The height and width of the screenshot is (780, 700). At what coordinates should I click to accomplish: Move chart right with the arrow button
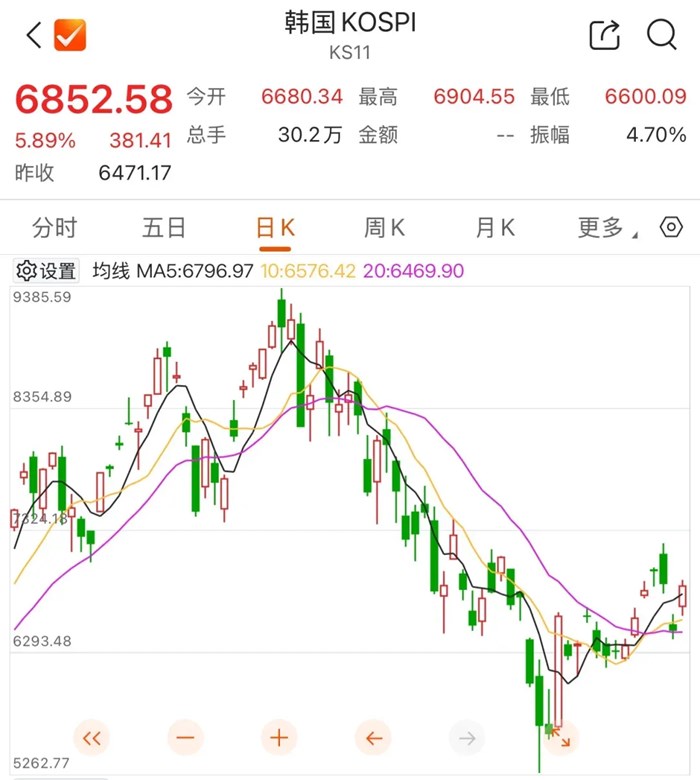point(467,738)
